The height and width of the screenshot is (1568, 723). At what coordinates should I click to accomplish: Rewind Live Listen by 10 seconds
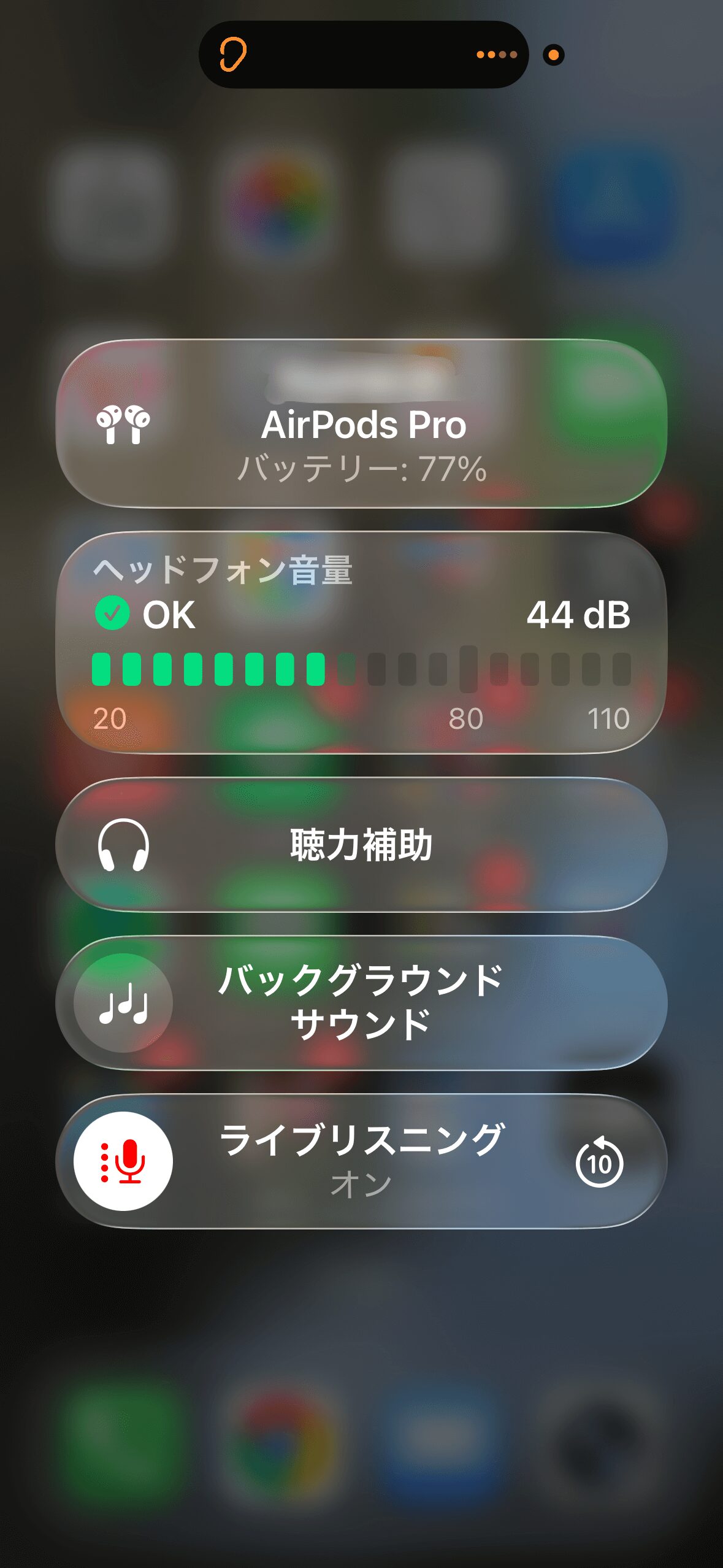599,1162
